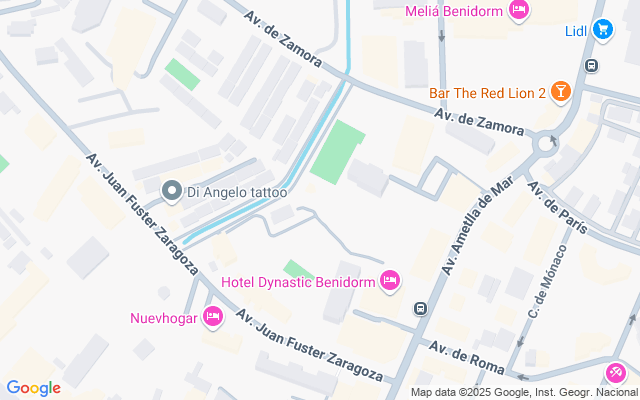Viewport: 640px width, 400px height.
Task: Open the Meliá Benidorm hotel marker
Action: click(518, 11)
